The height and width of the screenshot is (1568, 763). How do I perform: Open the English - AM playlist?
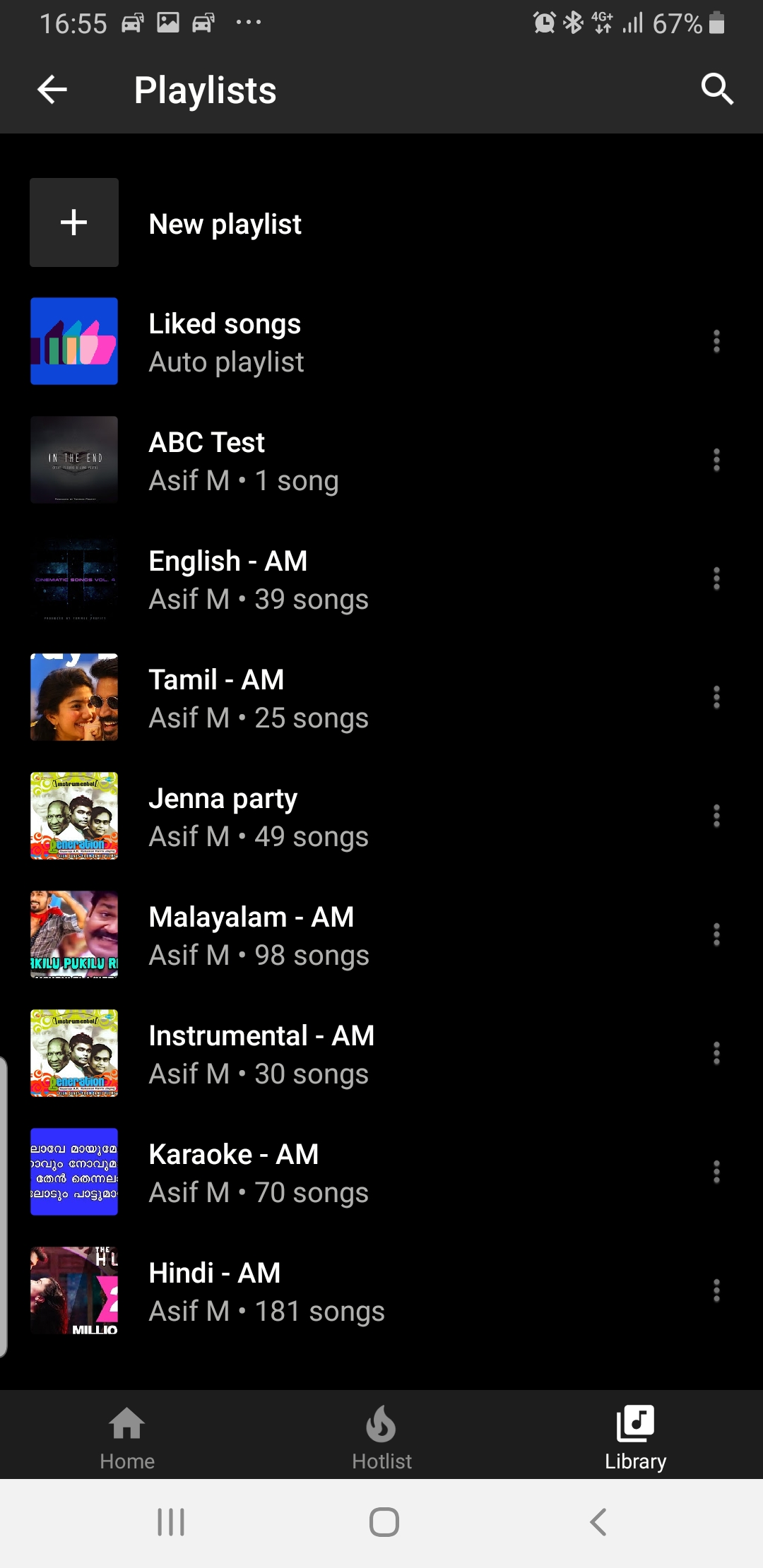click(x=258, y=579)
